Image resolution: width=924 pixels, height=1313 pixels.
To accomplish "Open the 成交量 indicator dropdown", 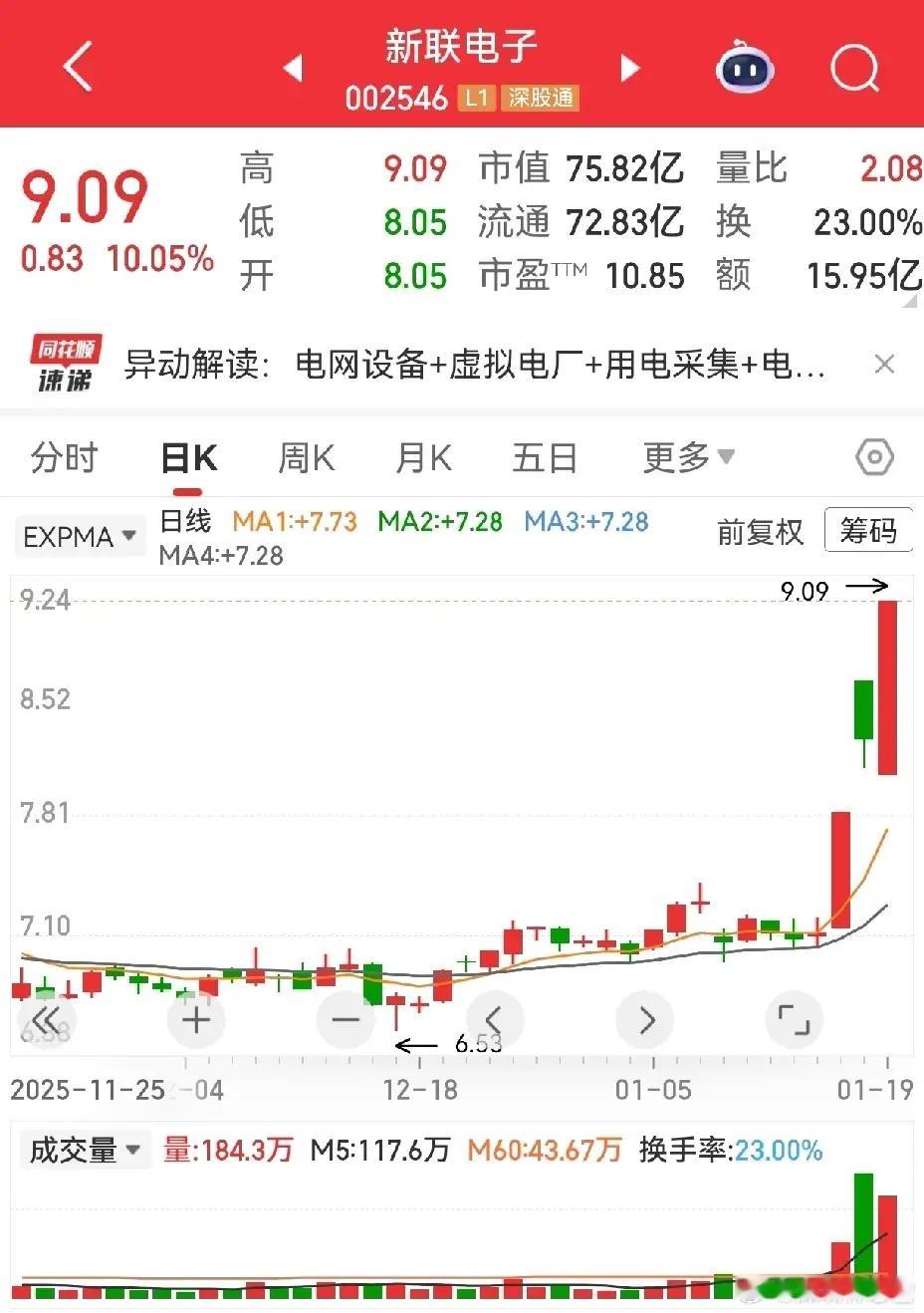I will (84, 1150).
